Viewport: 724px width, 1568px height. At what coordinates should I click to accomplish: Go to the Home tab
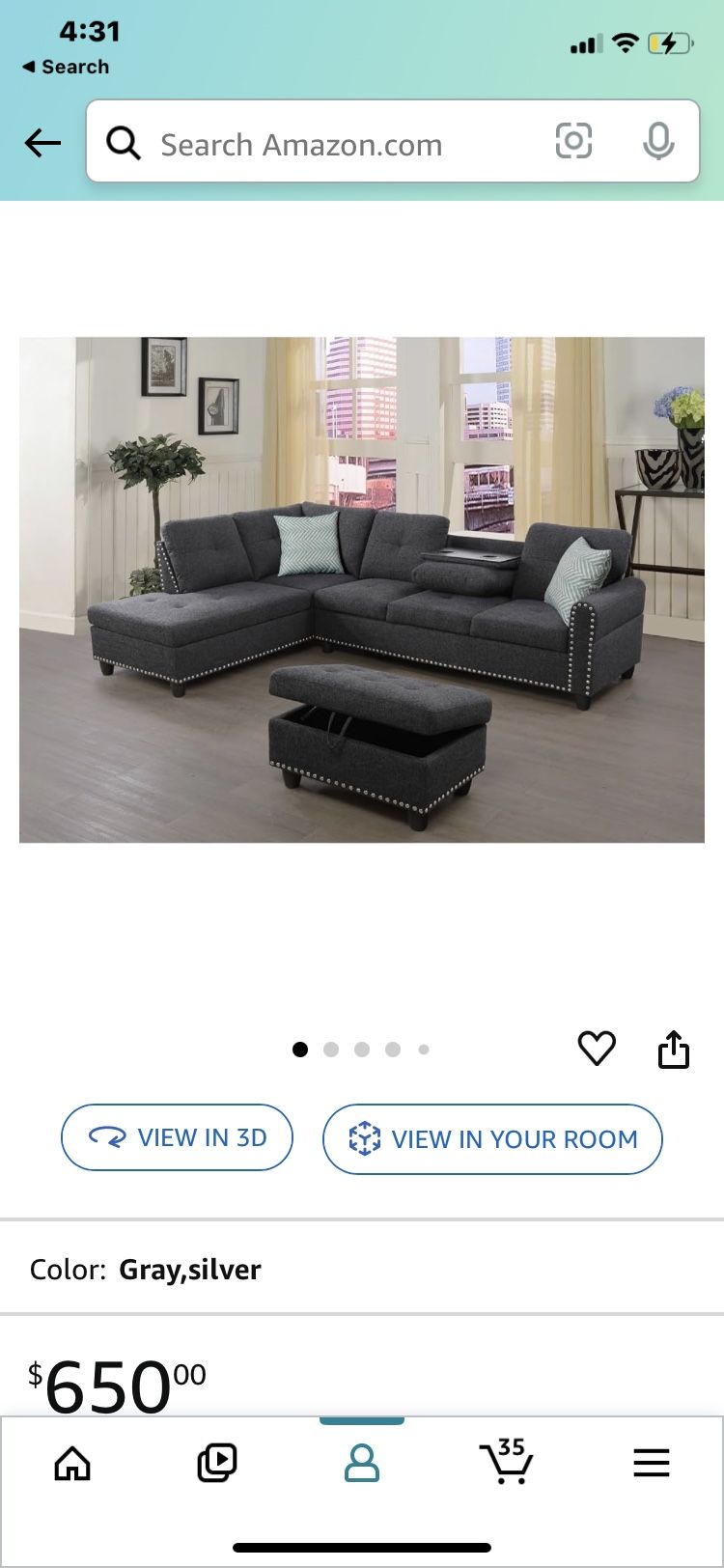72,1463
